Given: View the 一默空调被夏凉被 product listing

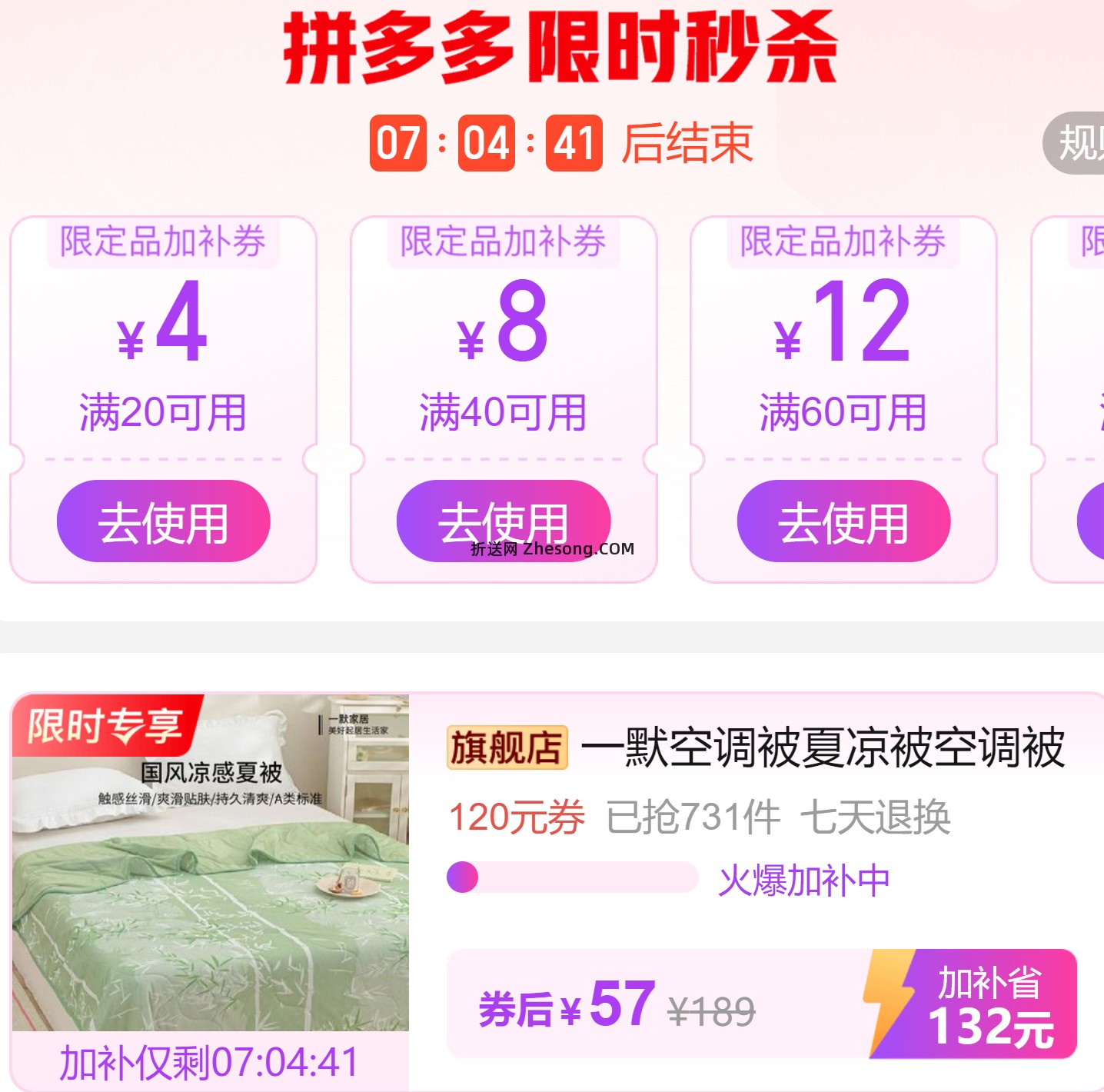Looking at the screenshot, I should point(823,747).
